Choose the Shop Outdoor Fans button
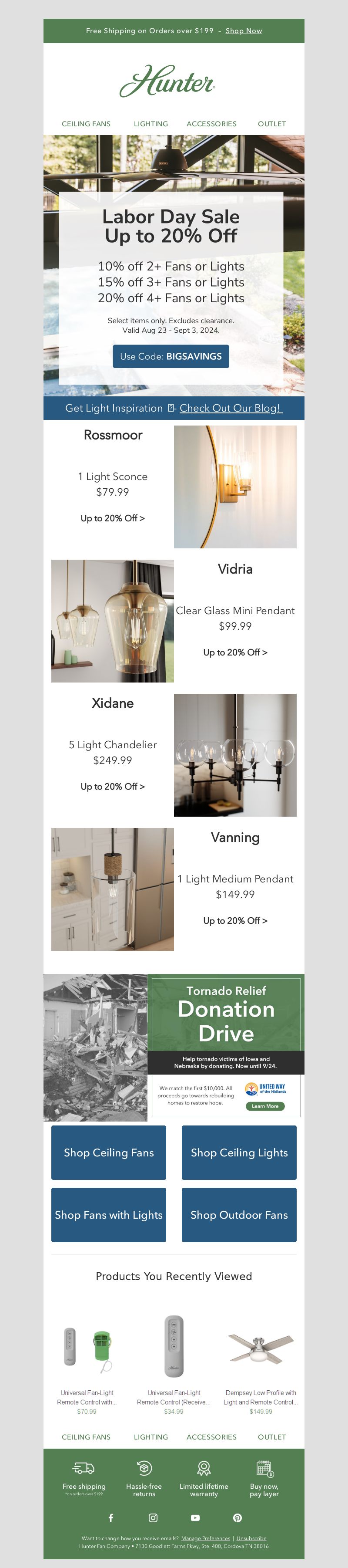The image size is (348, 1568). (x=239, y=1214)
